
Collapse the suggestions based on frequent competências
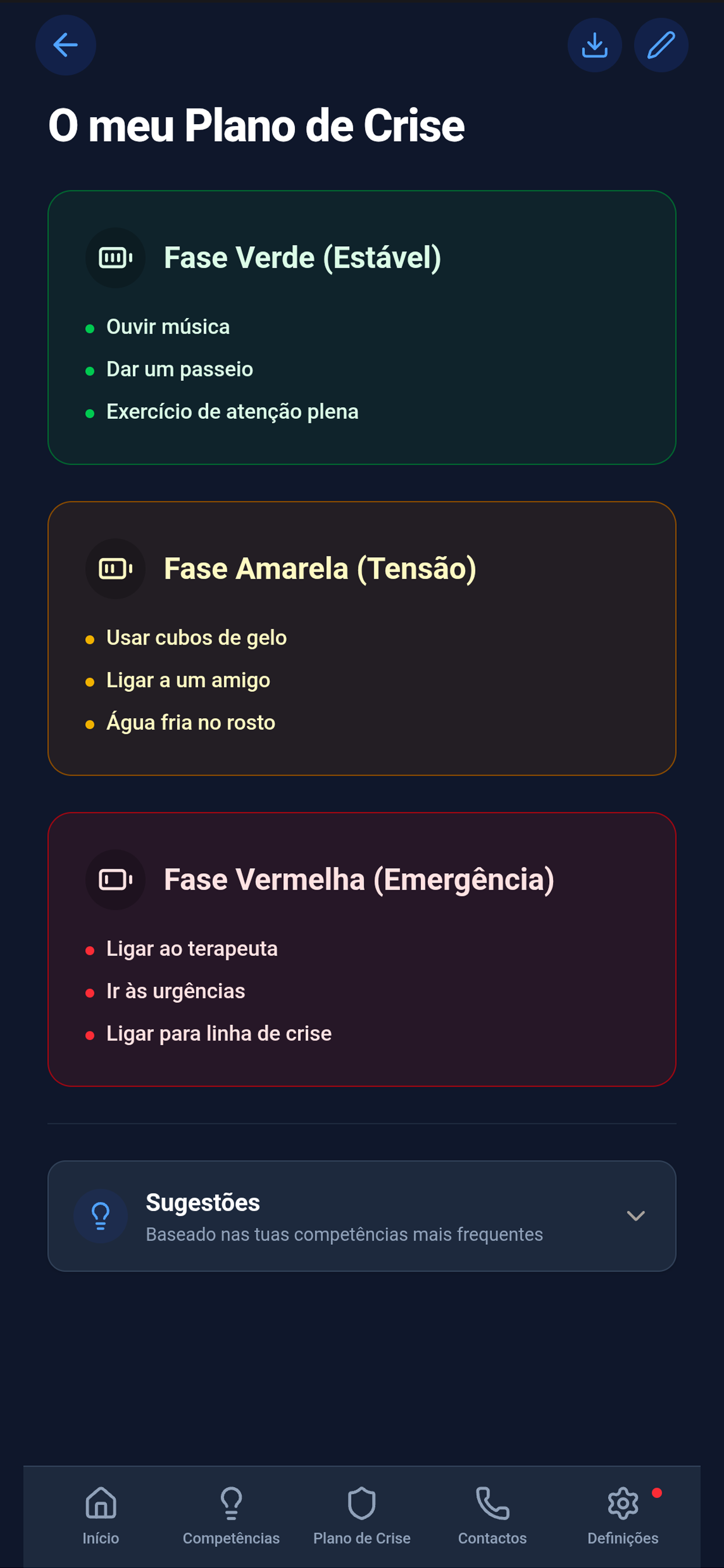636,1216
